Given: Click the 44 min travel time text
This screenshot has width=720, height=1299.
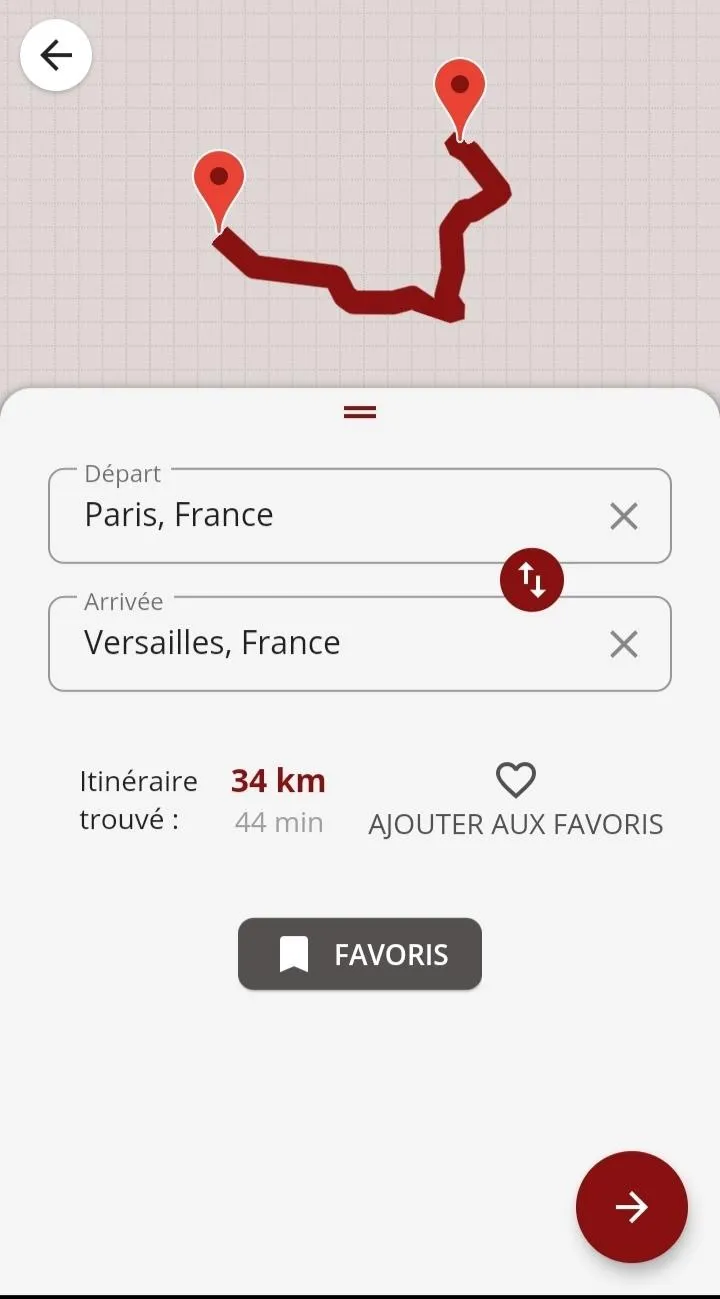Looking at the screenshot, I should tap(277, 822).
